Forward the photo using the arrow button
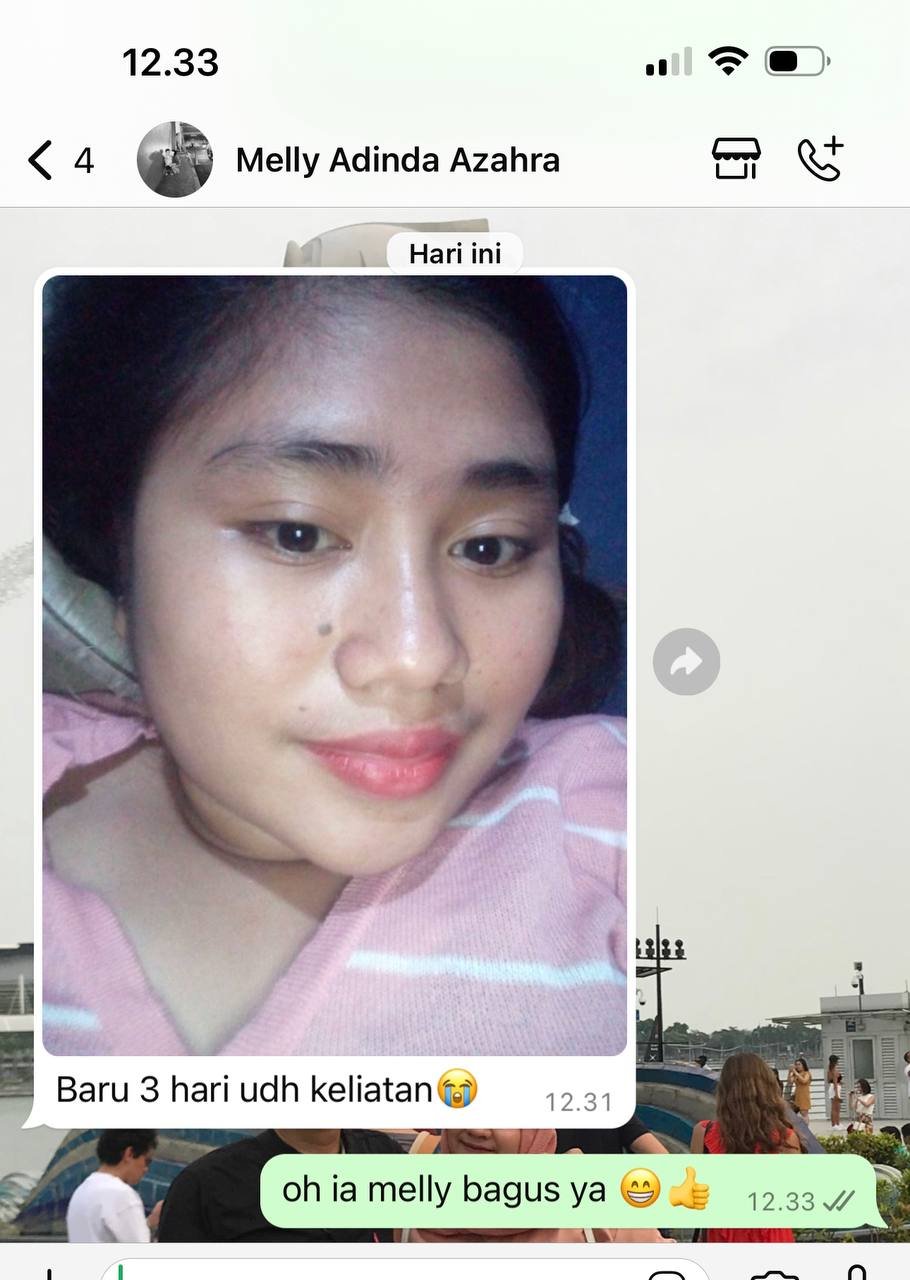The height and width of the screenshot is (1280, 910). click(x=686, y=661)
